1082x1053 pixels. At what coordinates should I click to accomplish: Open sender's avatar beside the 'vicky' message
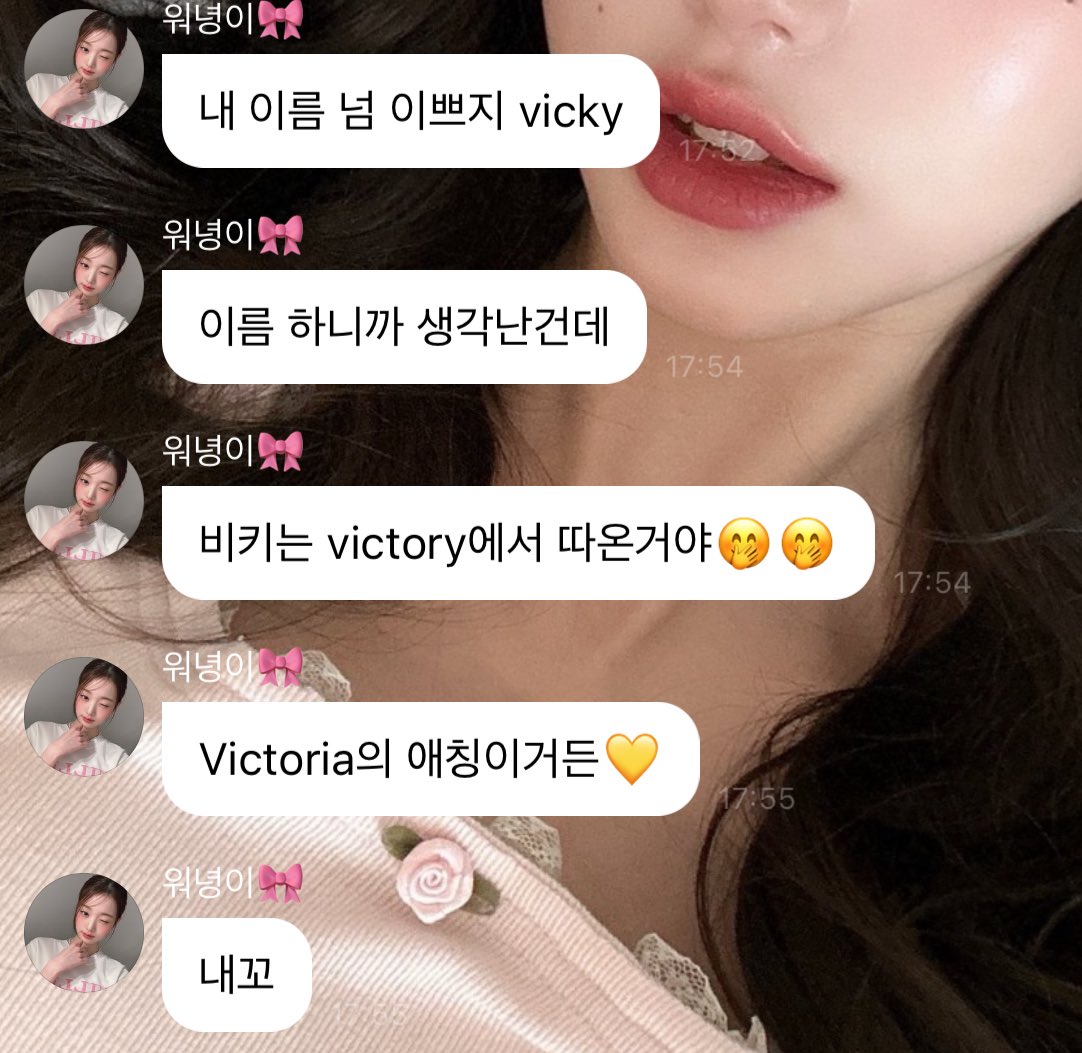(84, 70)
